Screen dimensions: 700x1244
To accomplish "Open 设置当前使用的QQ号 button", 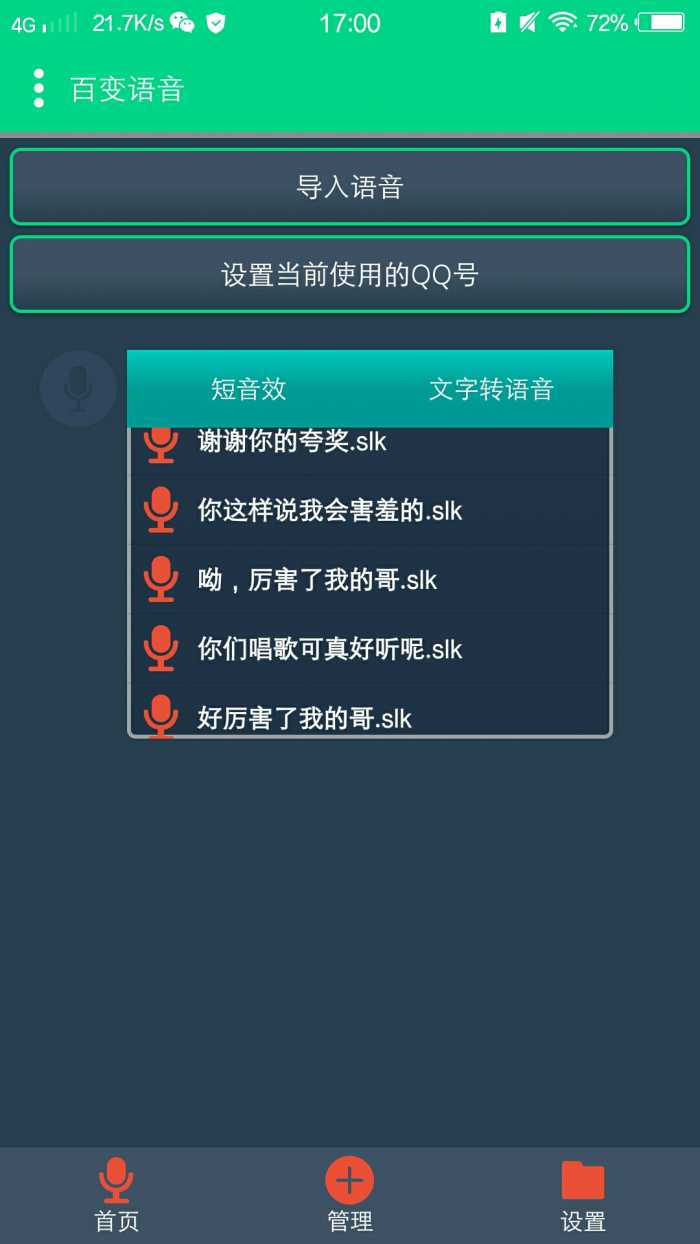I will (350, 274).
